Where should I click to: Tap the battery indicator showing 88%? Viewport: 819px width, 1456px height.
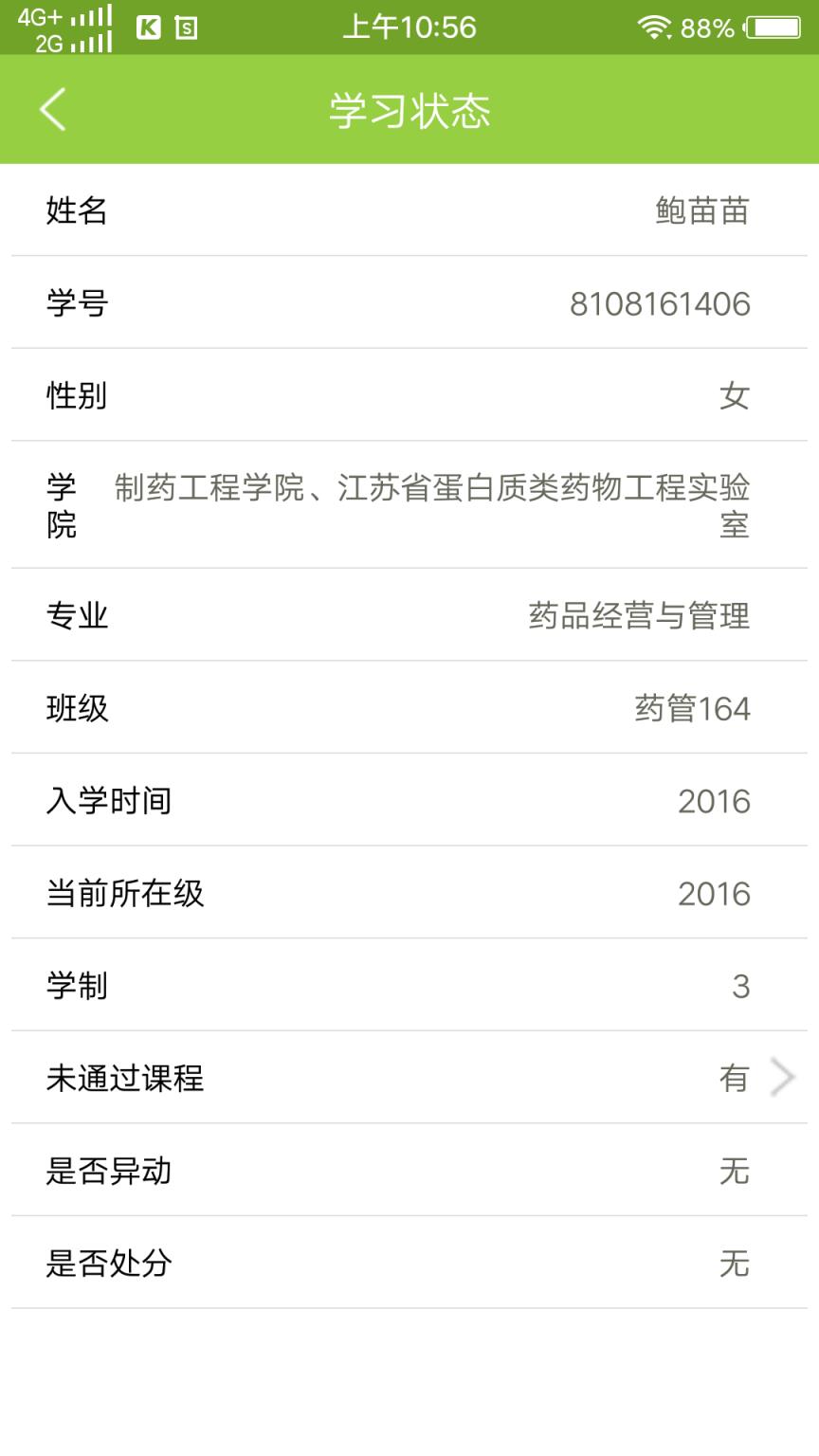click(768, 27)
